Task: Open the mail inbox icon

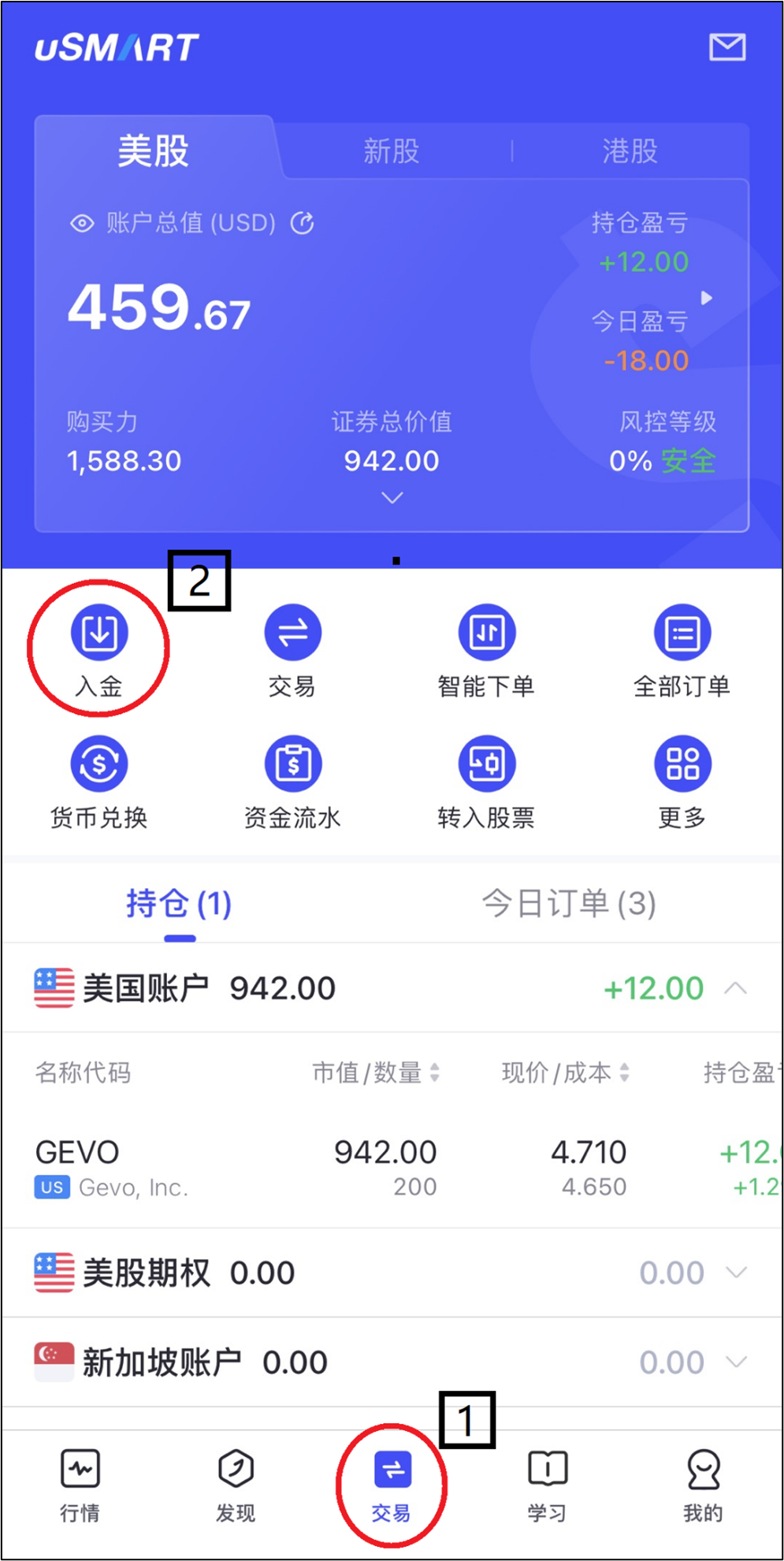Action: point(726,47)
